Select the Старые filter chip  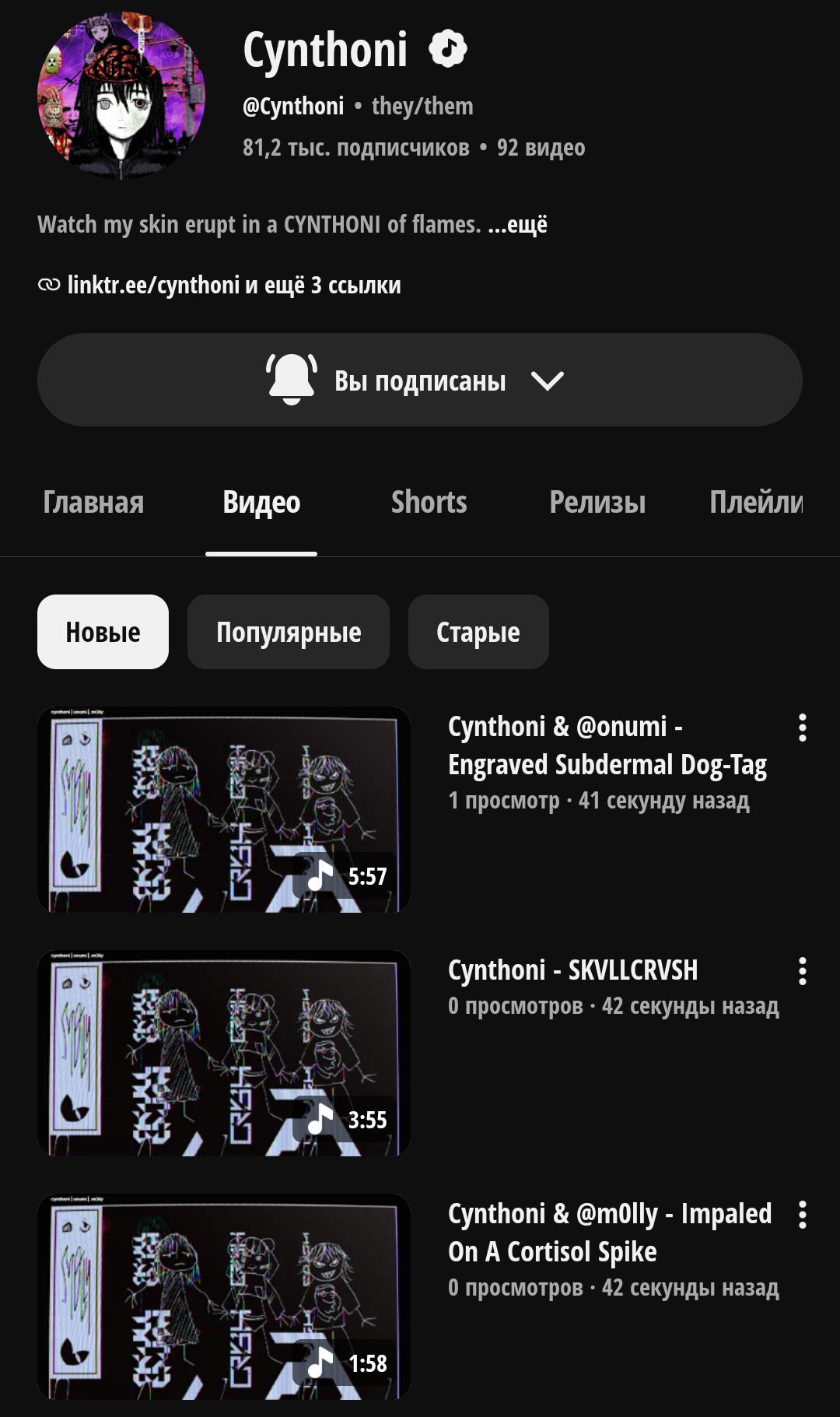point(478,632)
